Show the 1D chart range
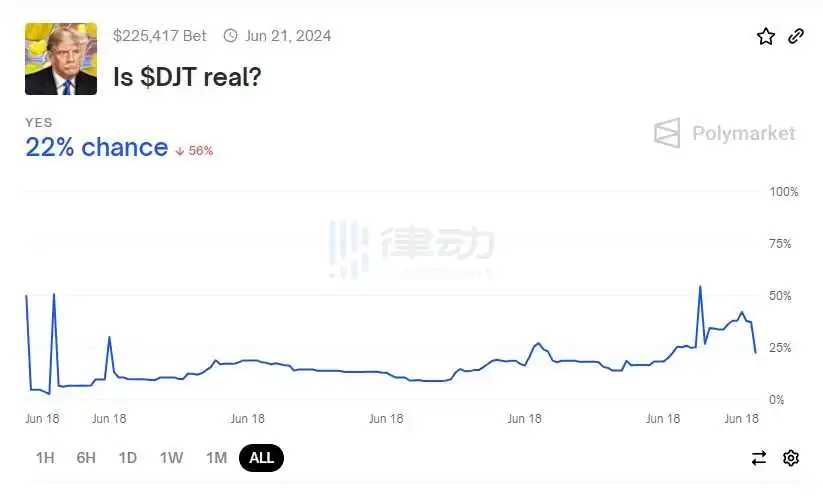Screen dimensions: 823x499 coord(127,458)
